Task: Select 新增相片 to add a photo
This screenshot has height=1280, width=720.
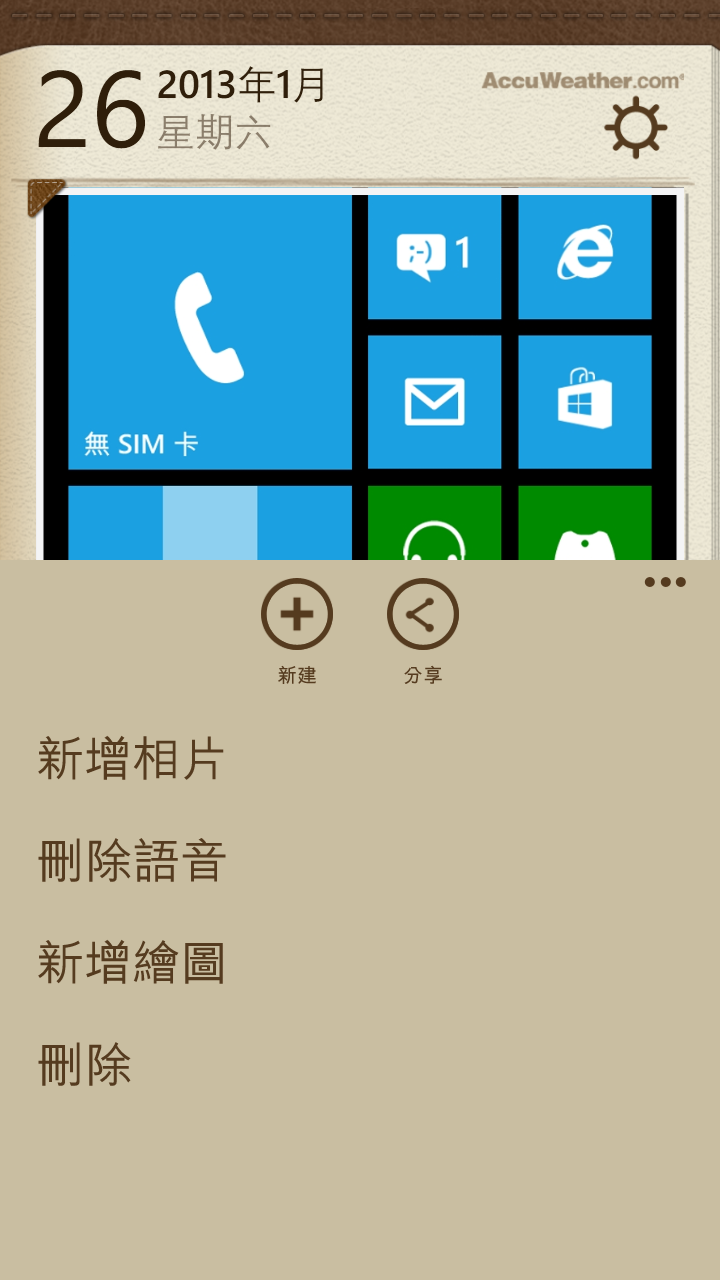Action: pyautogui.click(x=131, y=759)
